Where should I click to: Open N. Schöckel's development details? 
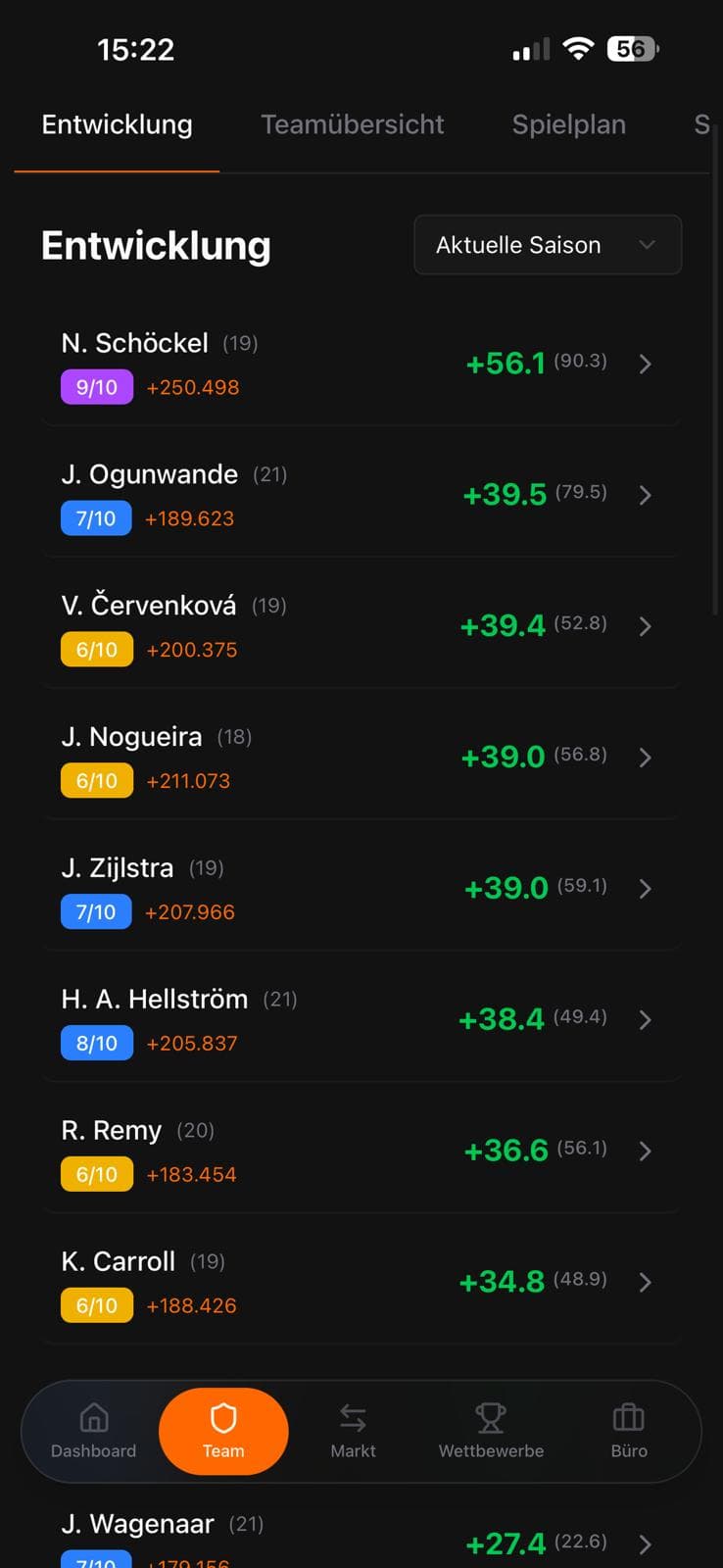361,365
